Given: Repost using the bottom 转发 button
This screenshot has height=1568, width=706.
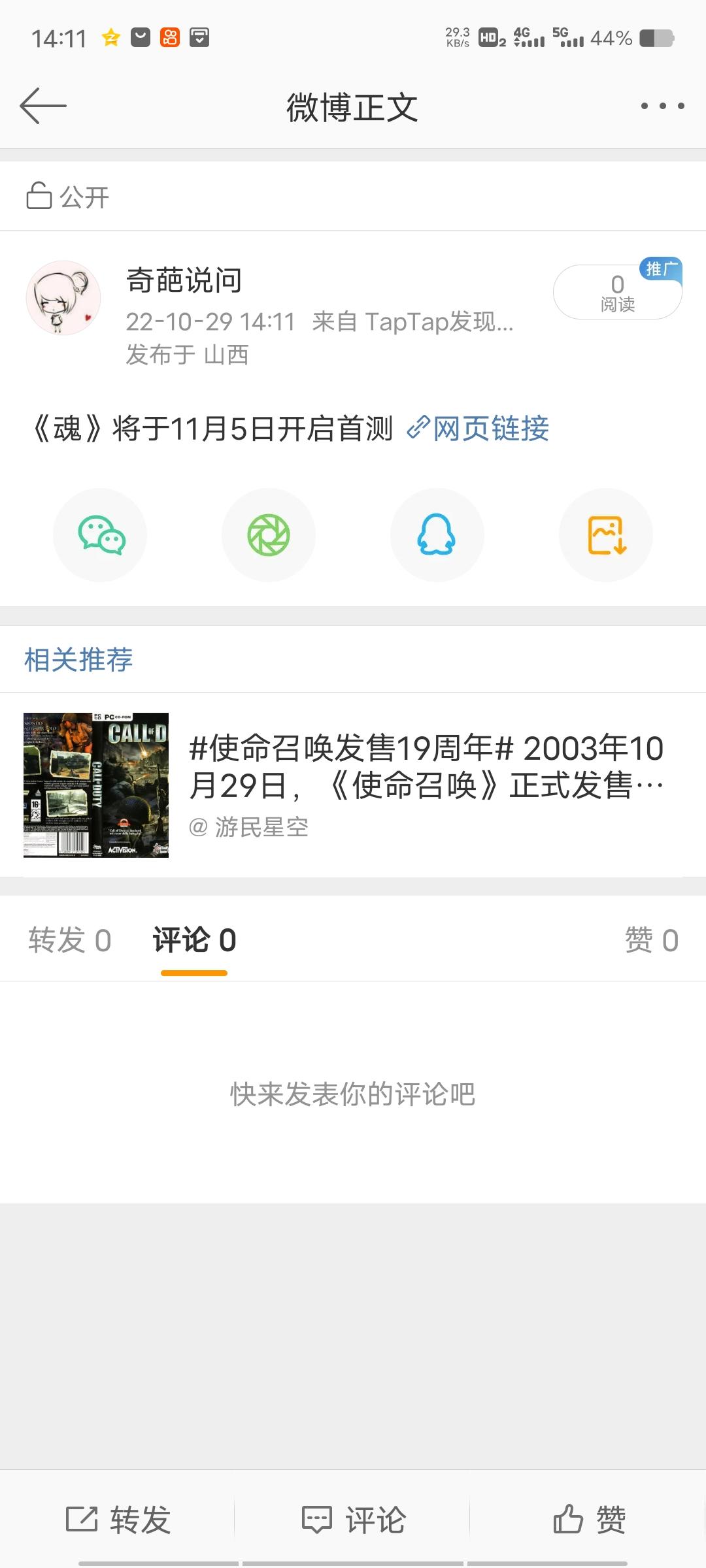Looking at the screenshot, I should tap(118, 1519).
